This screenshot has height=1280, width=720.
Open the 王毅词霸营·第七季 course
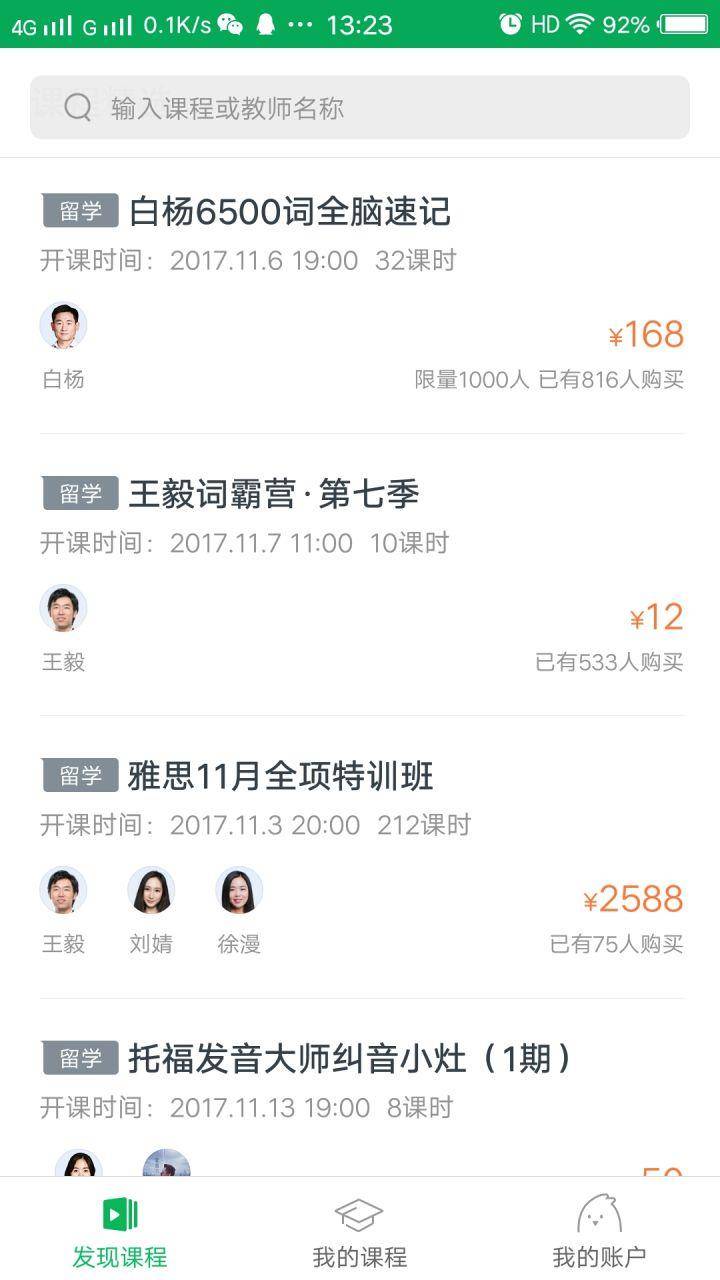pos(274,494)
